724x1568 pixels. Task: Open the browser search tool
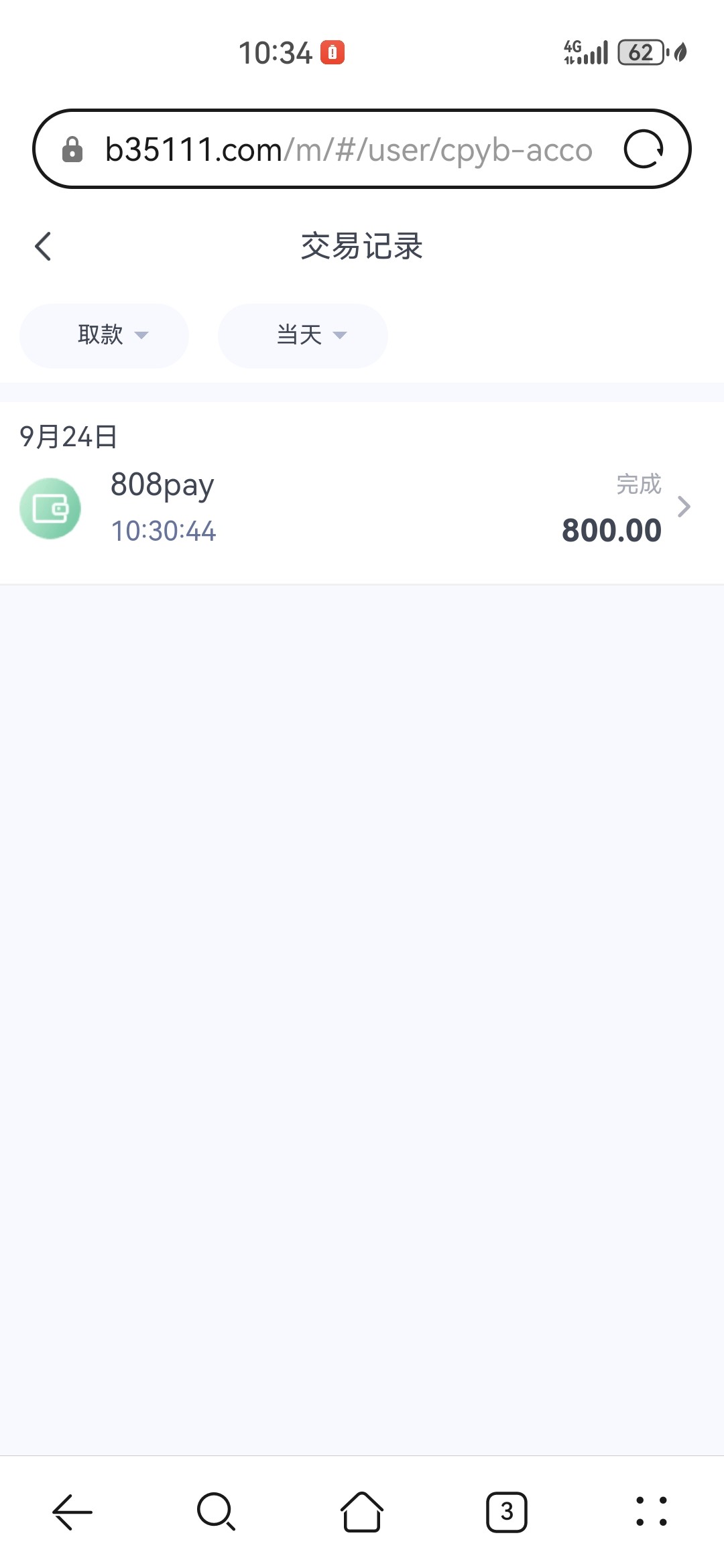pyautogui.click(x=216, y=1512)
